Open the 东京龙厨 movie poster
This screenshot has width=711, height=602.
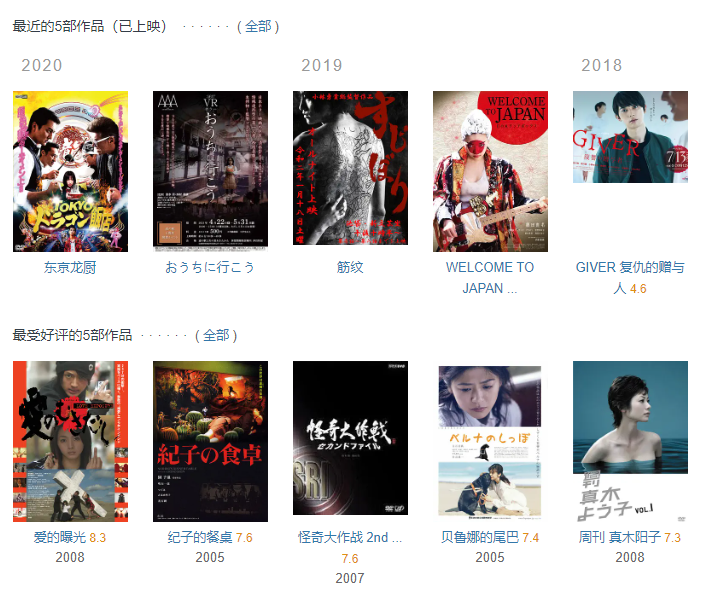(x=70, y=171)
